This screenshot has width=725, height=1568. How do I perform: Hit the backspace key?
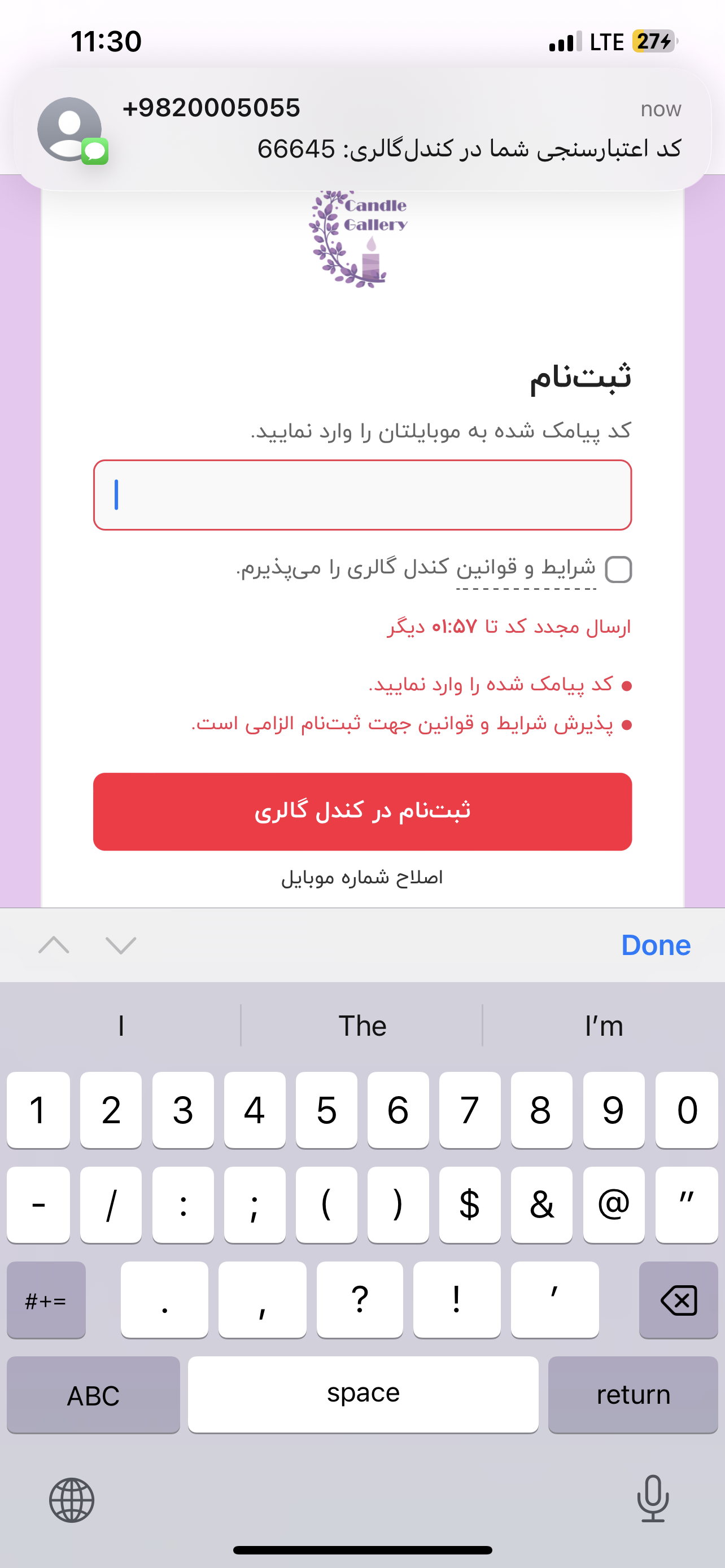(x=678, y=1300)
